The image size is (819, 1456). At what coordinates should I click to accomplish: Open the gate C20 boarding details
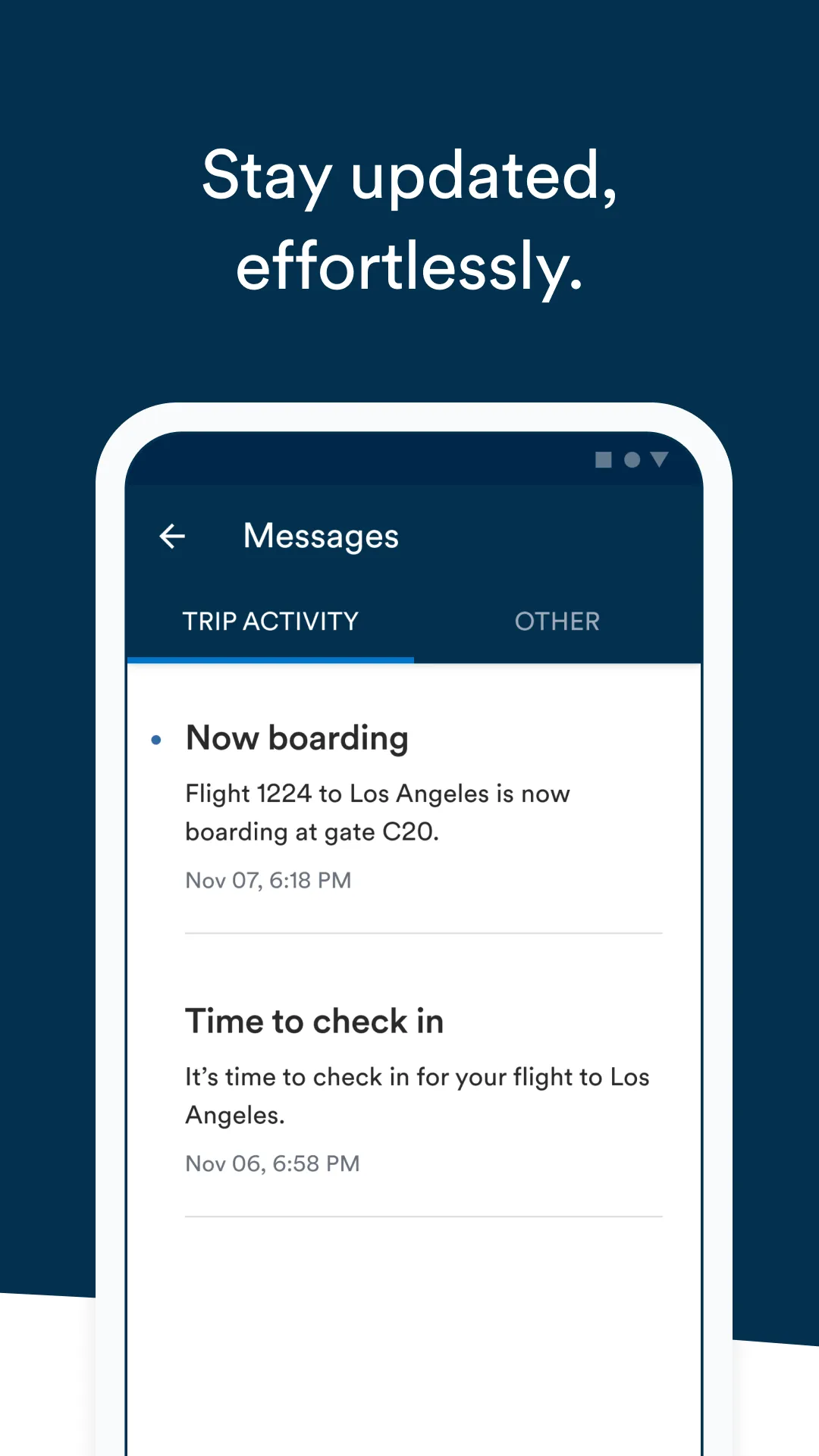point(377,811)
